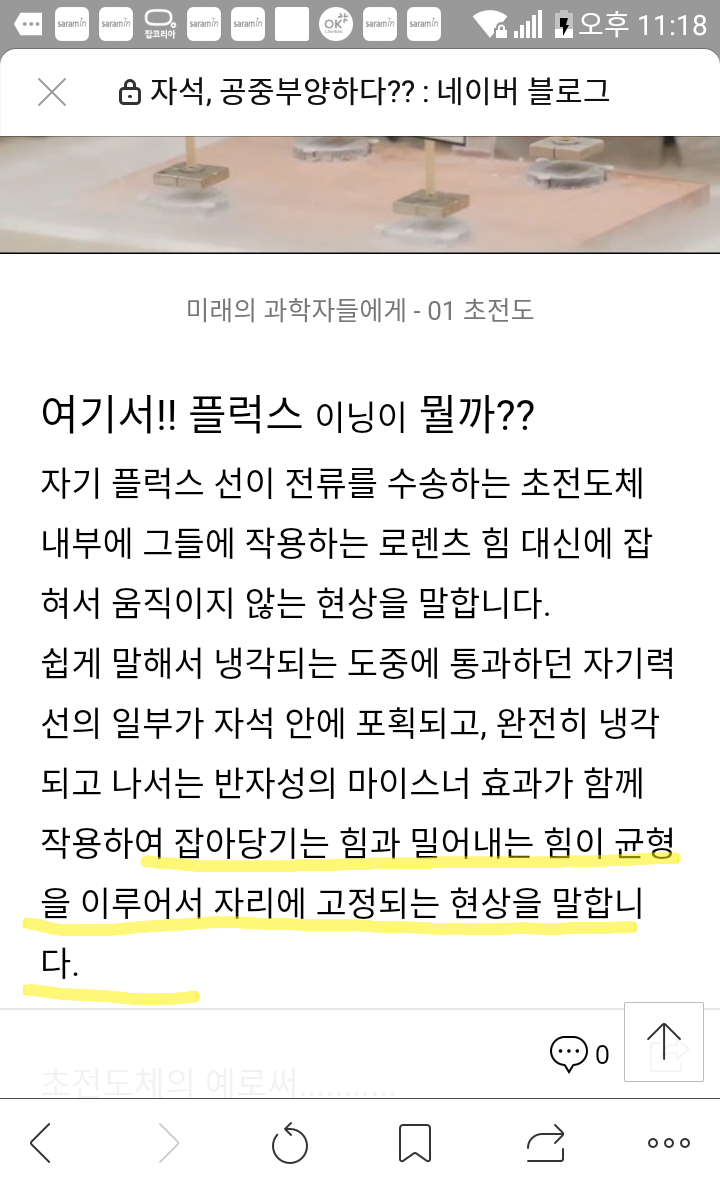Open the comments bubble icon
The image size is (720, 1187).
coord(569,1053)
